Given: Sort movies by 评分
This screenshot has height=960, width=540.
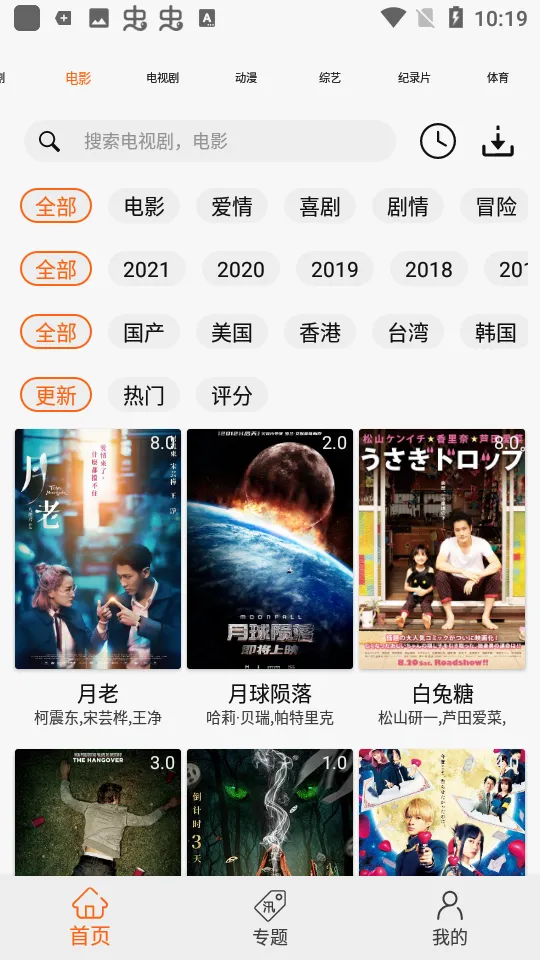Looking at the screenshot, I should click(x=232, y=396).
